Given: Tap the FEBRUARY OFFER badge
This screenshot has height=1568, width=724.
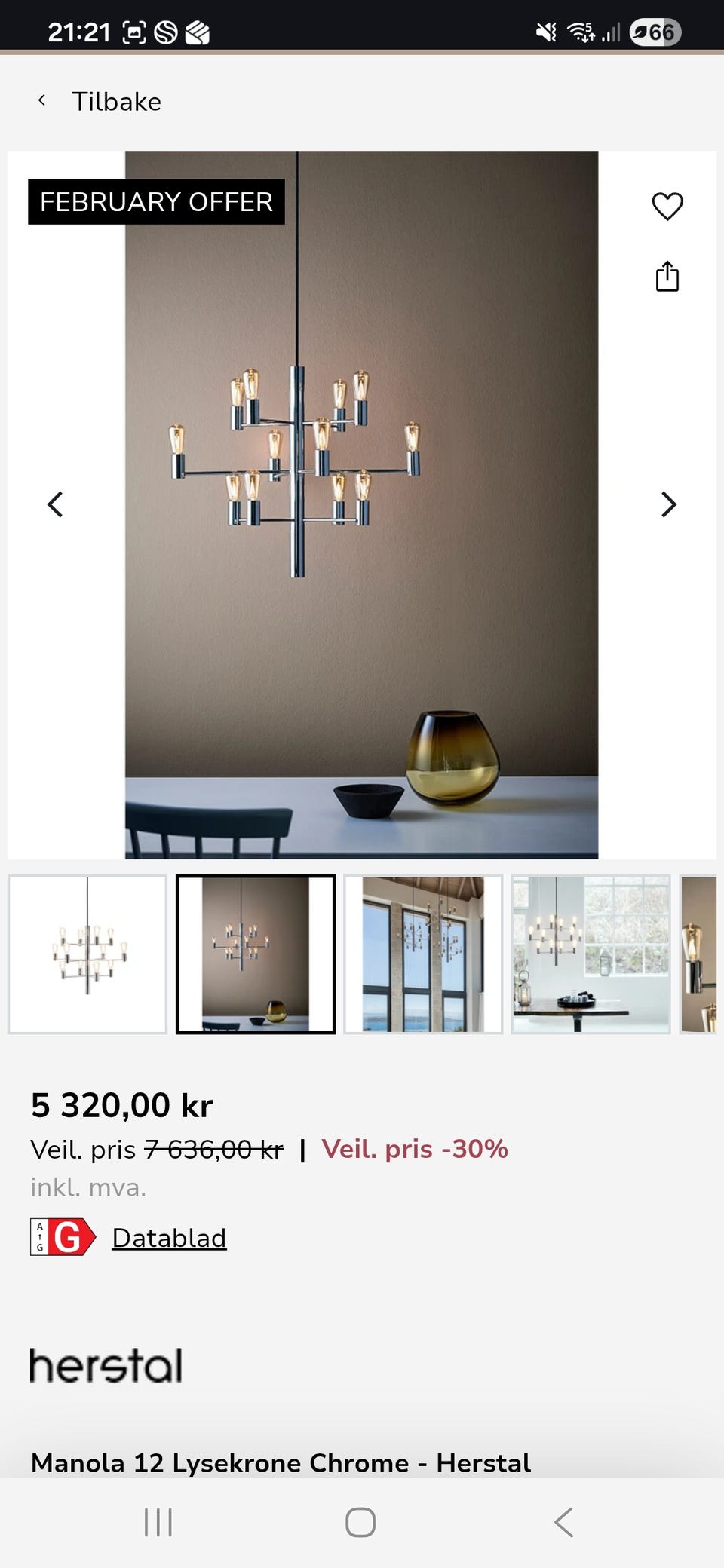Looking at the screenshot, I should tap(155, 202).
